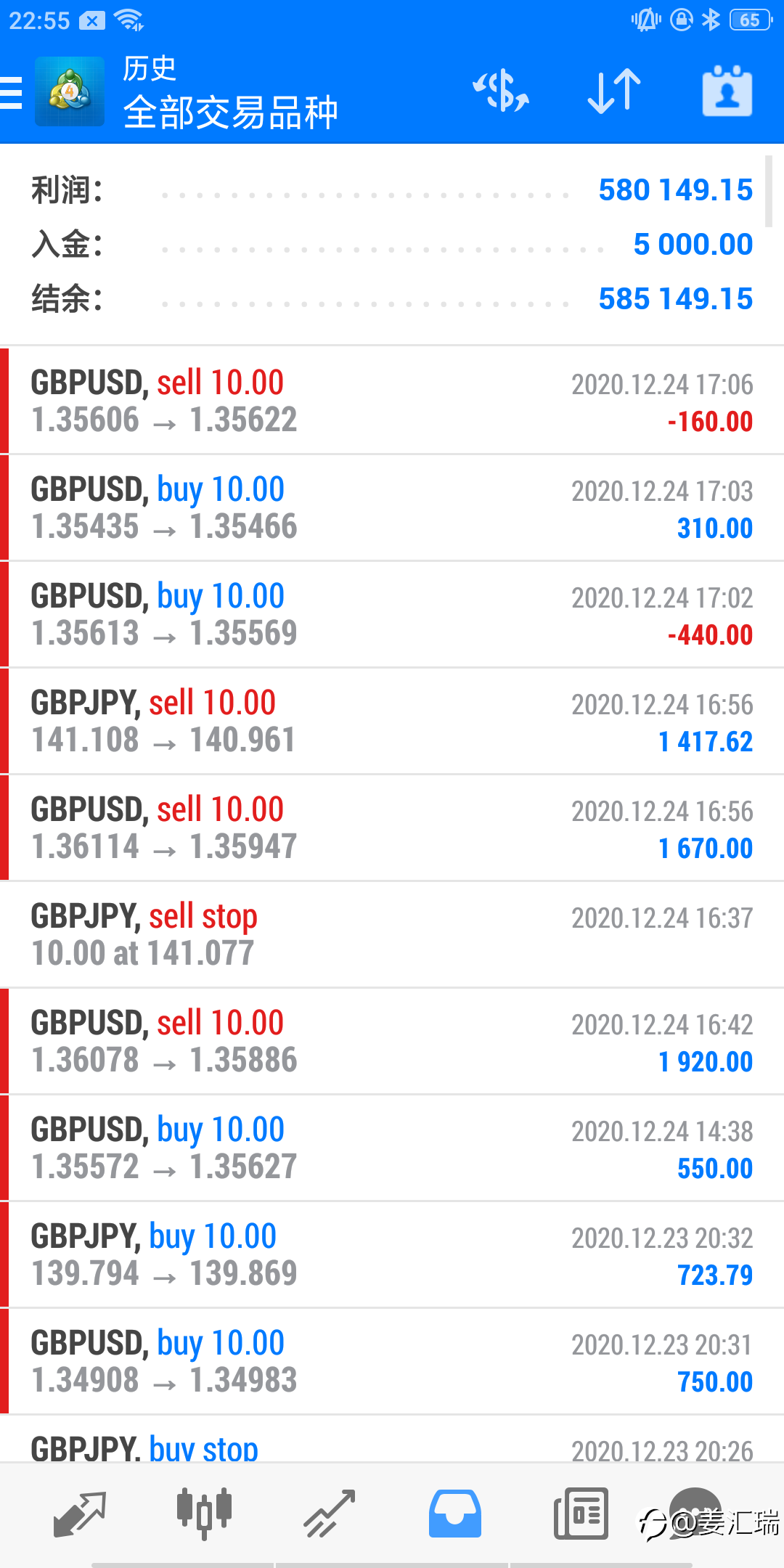Image resolution: width=784 pixels, height=1568 pixels.
Task: Open the symbol filter currency icon
Action: [x=501, y=91]
